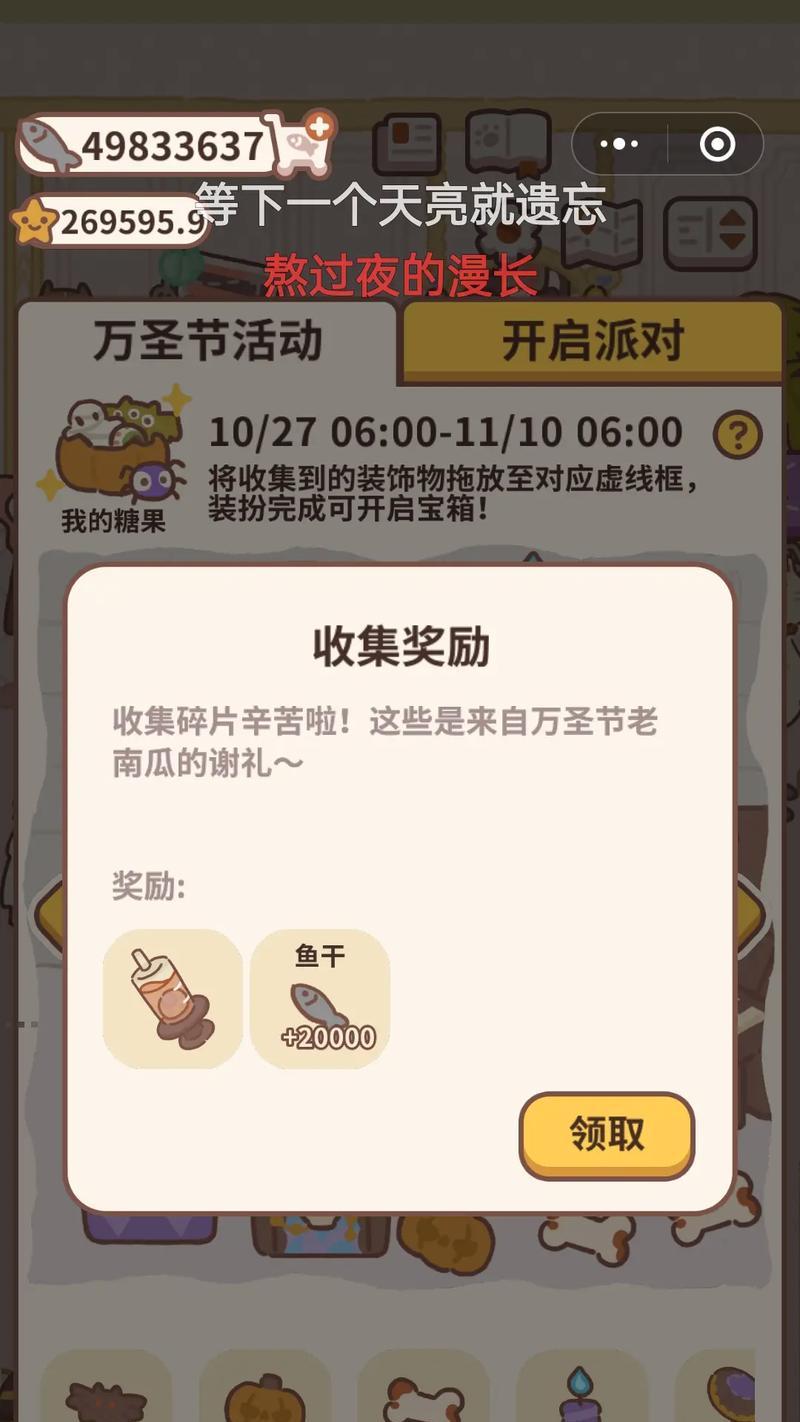This screenshot has width=800, height=1422.
Task: Open the event help question mark
Action: click(737, 436)
